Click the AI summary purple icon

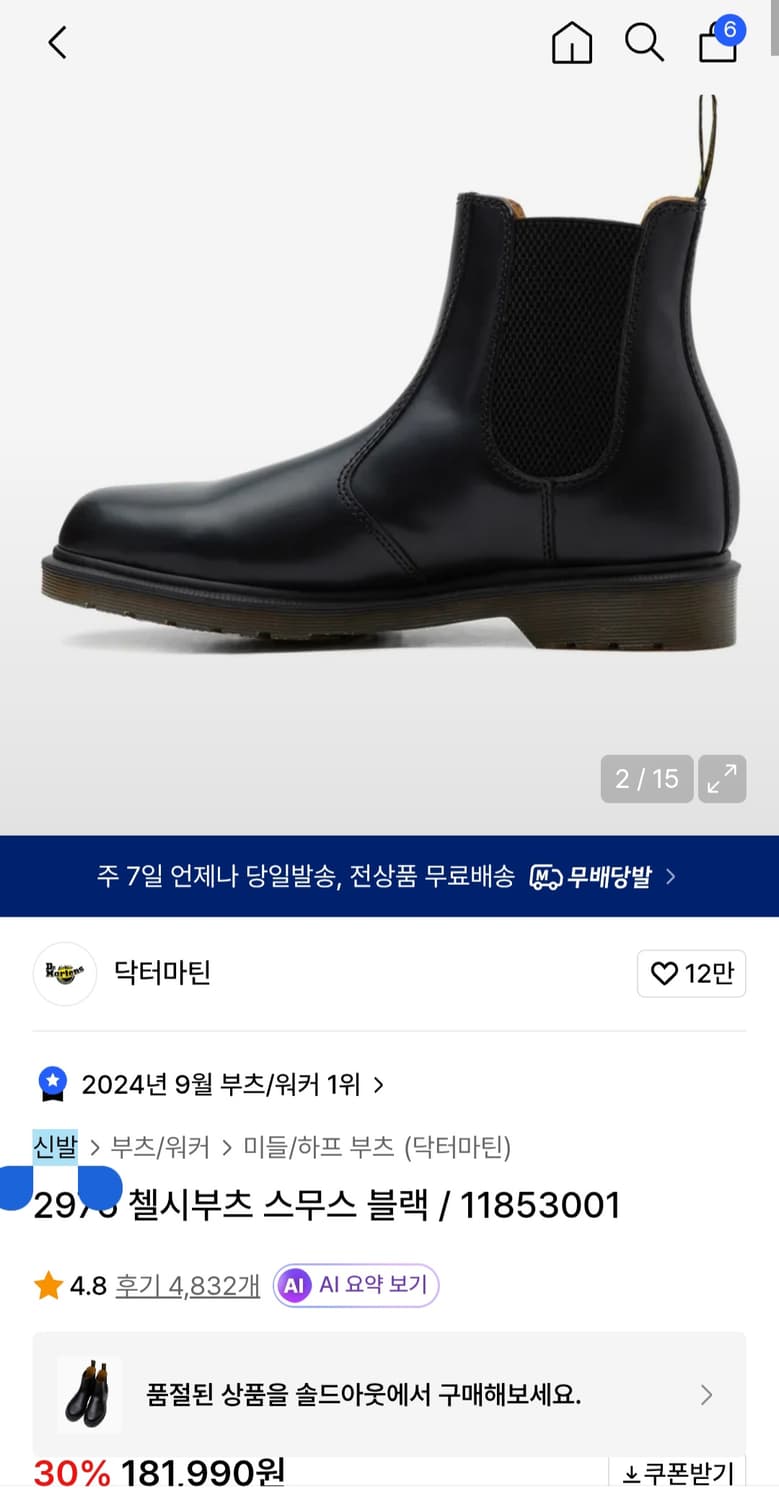294,1286
